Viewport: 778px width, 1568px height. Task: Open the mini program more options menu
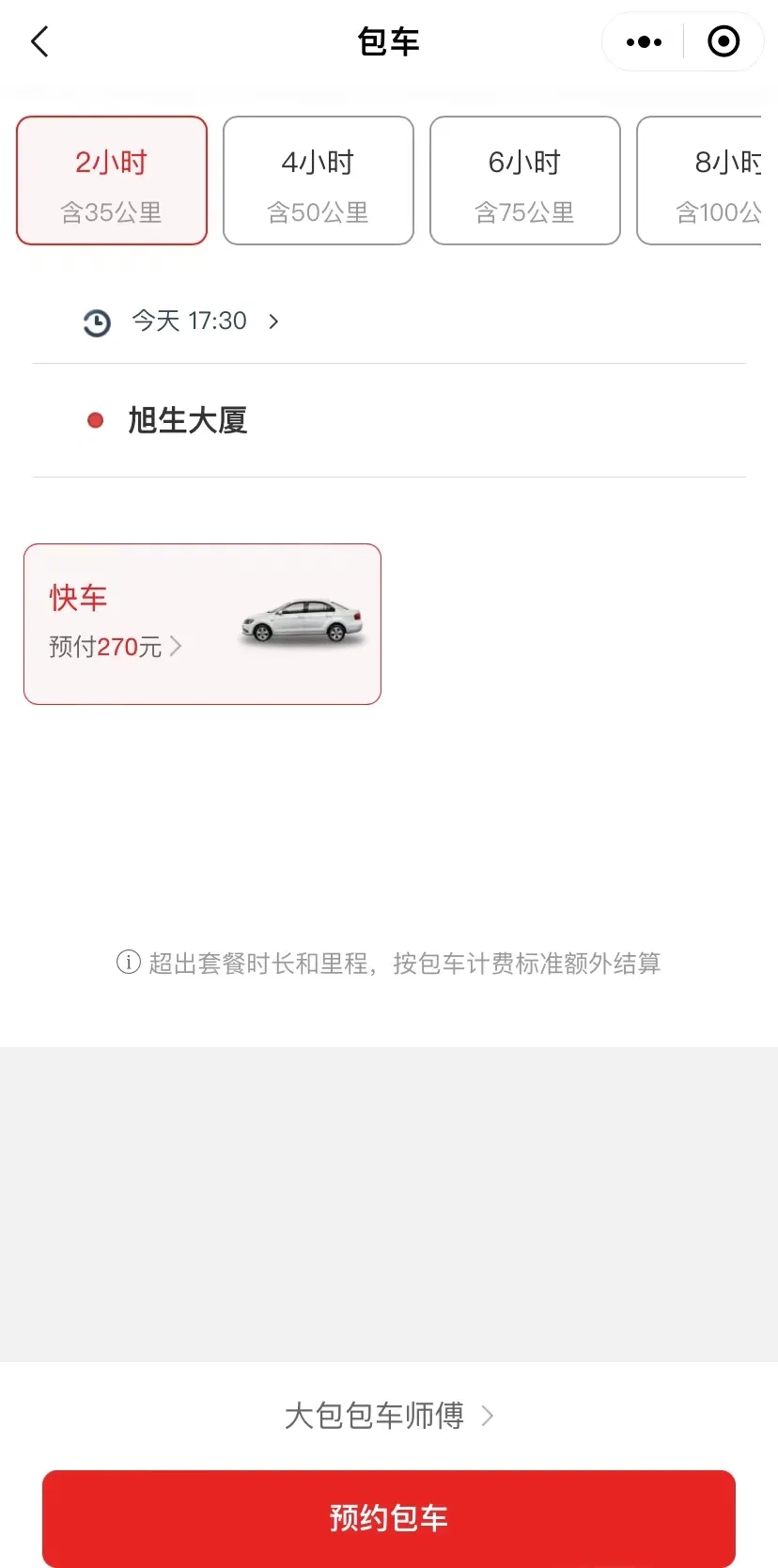[x=644, y=41]
